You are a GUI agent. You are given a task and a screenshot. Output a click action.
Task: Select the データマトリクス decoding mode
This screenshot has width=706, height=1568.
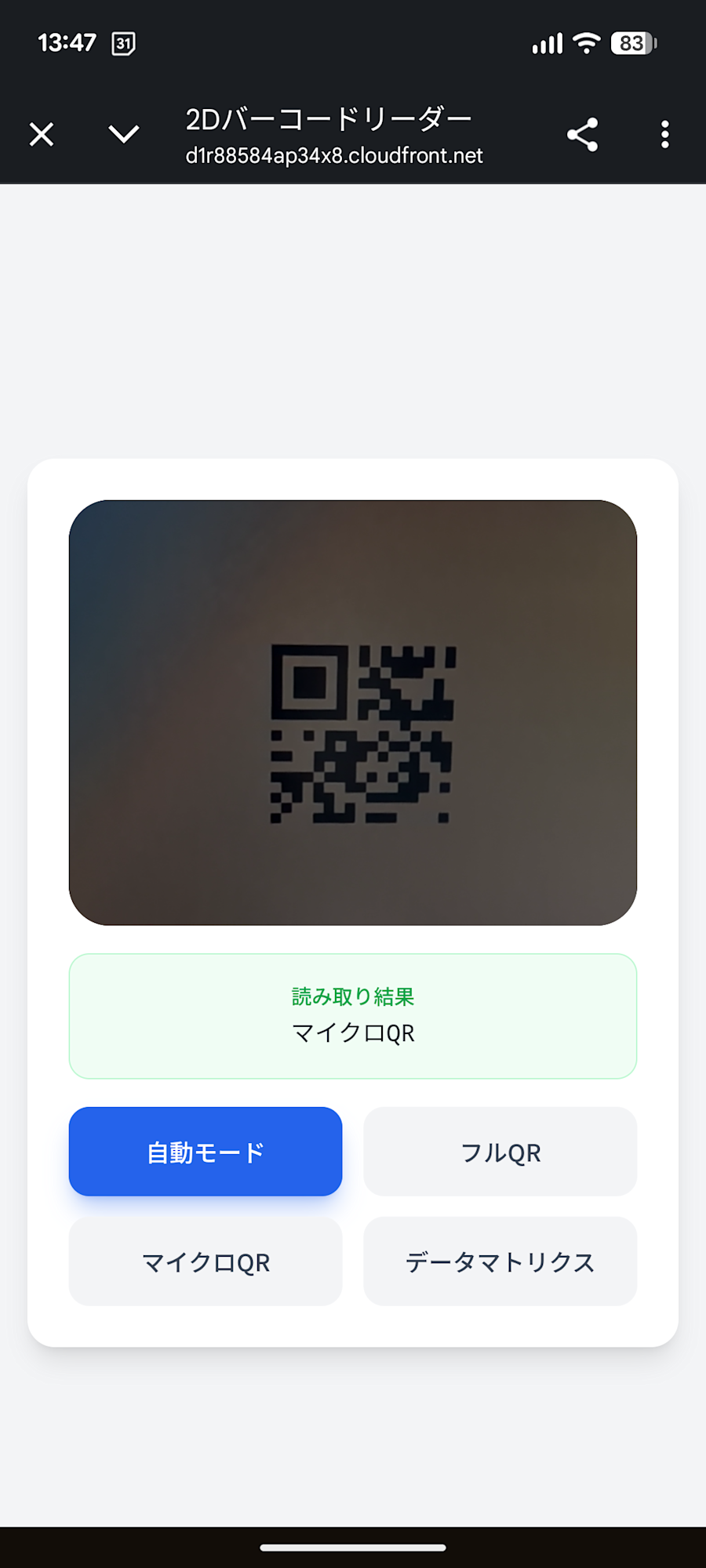[500, 1262]
